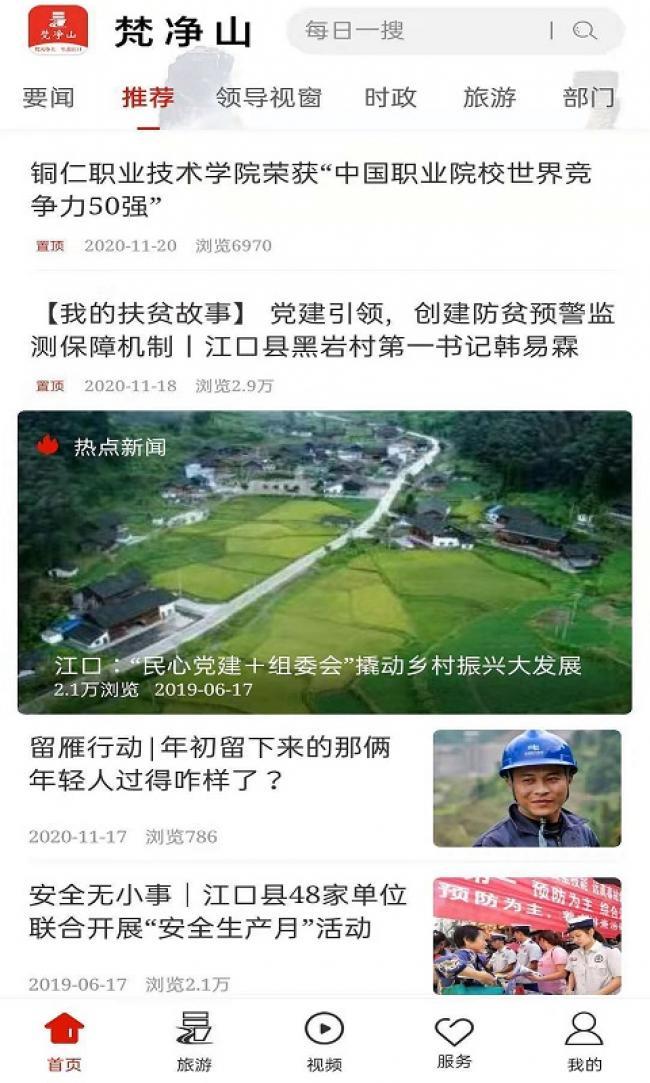
Task: Switch to the 要闻 tab
Action: [x=48, y=97]
